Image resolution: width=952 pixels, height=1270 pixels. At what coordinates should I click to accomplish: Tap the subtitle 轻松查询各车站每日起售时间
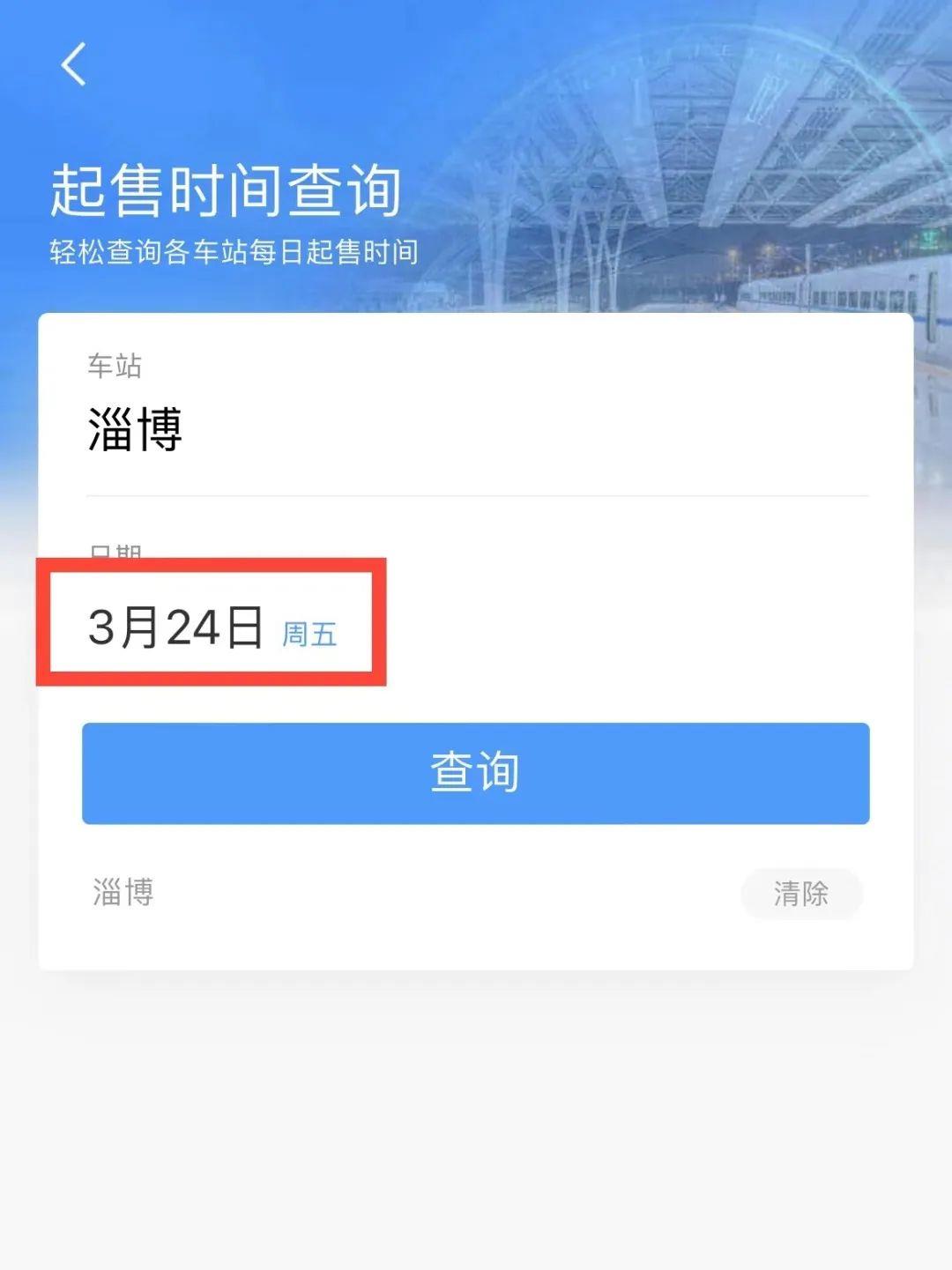pyautogui.click(x=234, y=252)
